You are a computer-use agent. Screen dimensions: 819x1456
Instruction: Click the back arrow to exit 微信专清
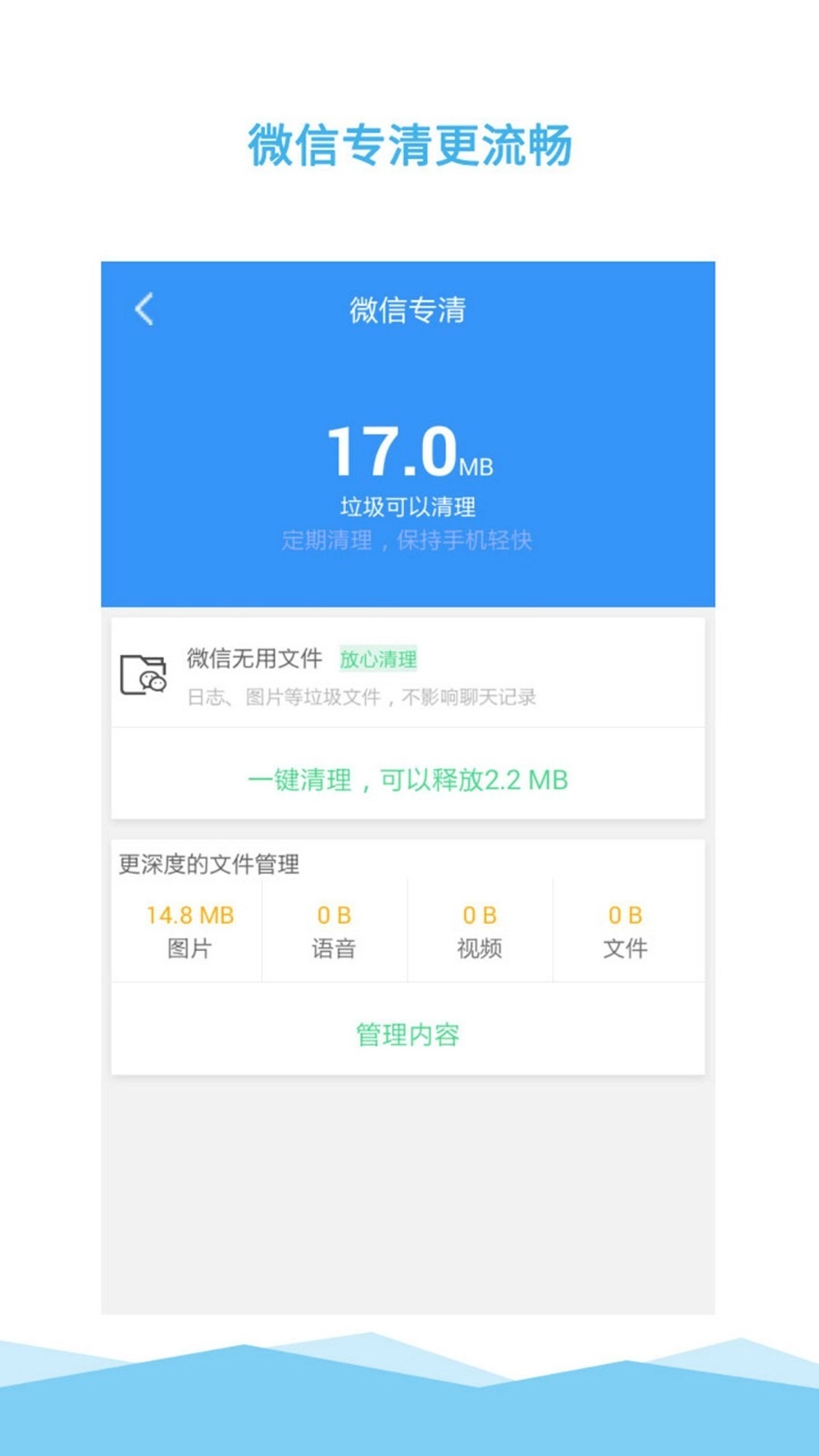143,310
